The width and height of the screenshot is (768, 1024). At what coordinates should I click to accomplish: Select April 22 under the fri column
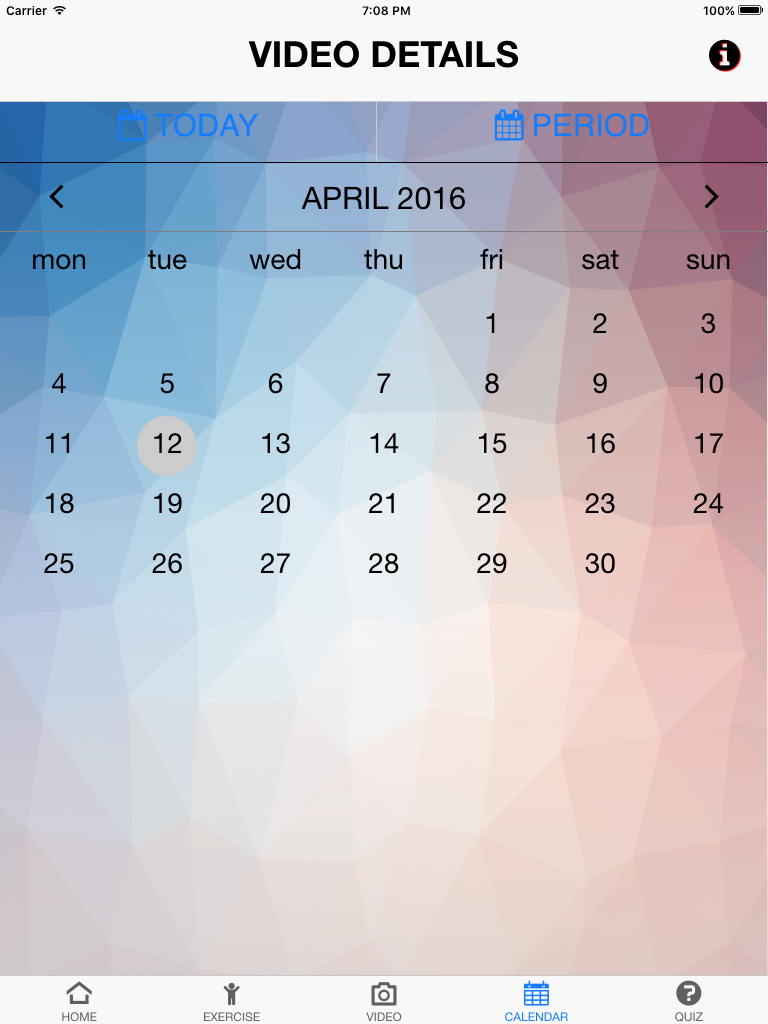point(492,504)
